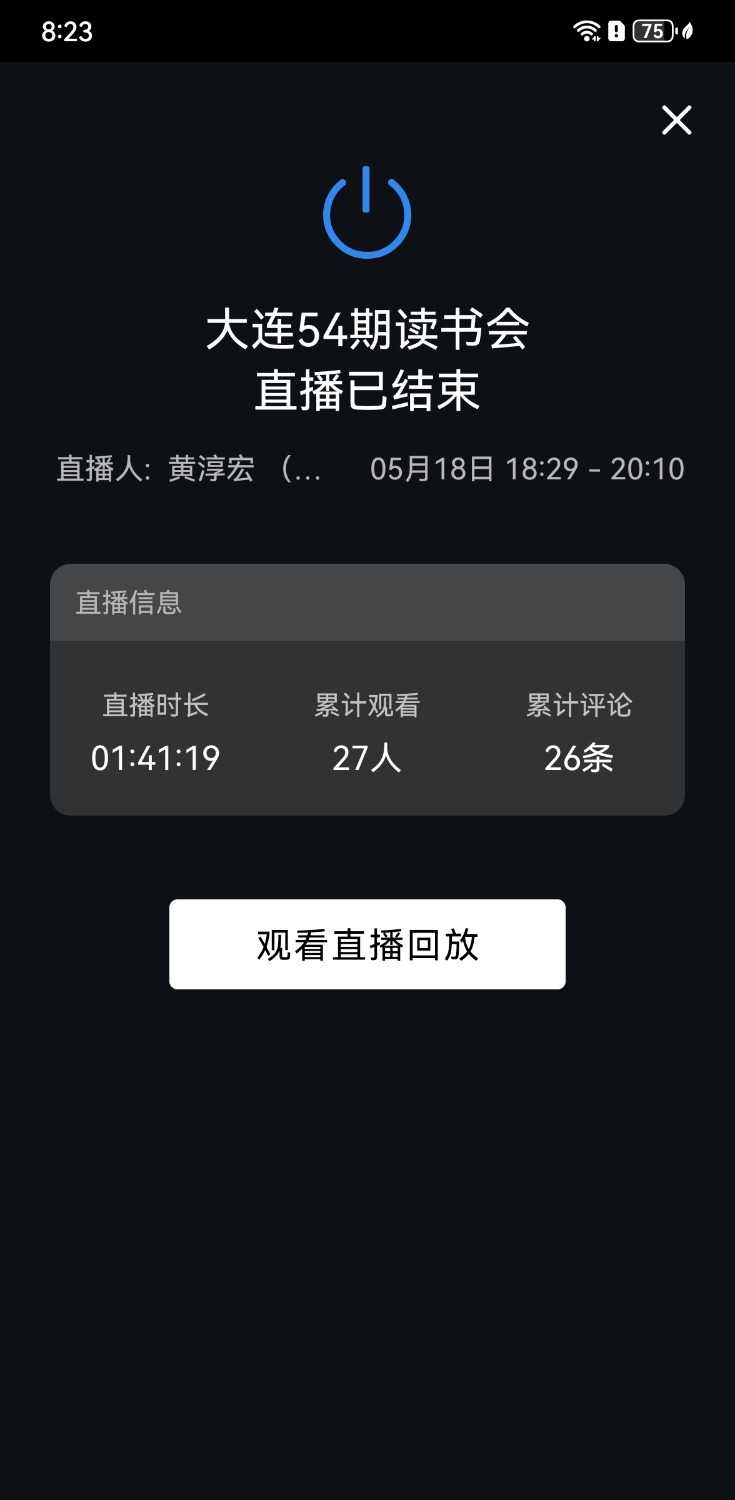Open the full stream schedule 05月18日 18:29 - 20:10
Screen dimensions: 735x1500
tap(525, 469)
